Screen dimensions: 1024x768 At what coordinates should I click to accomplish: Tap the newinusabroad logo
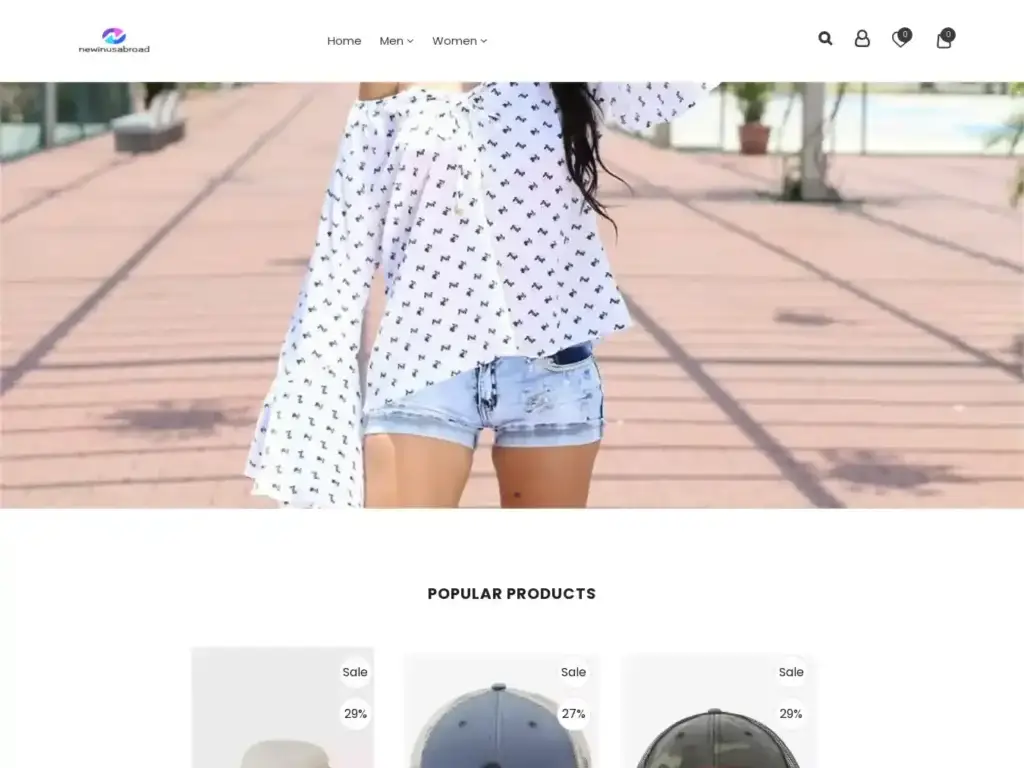tap(114, 41)
